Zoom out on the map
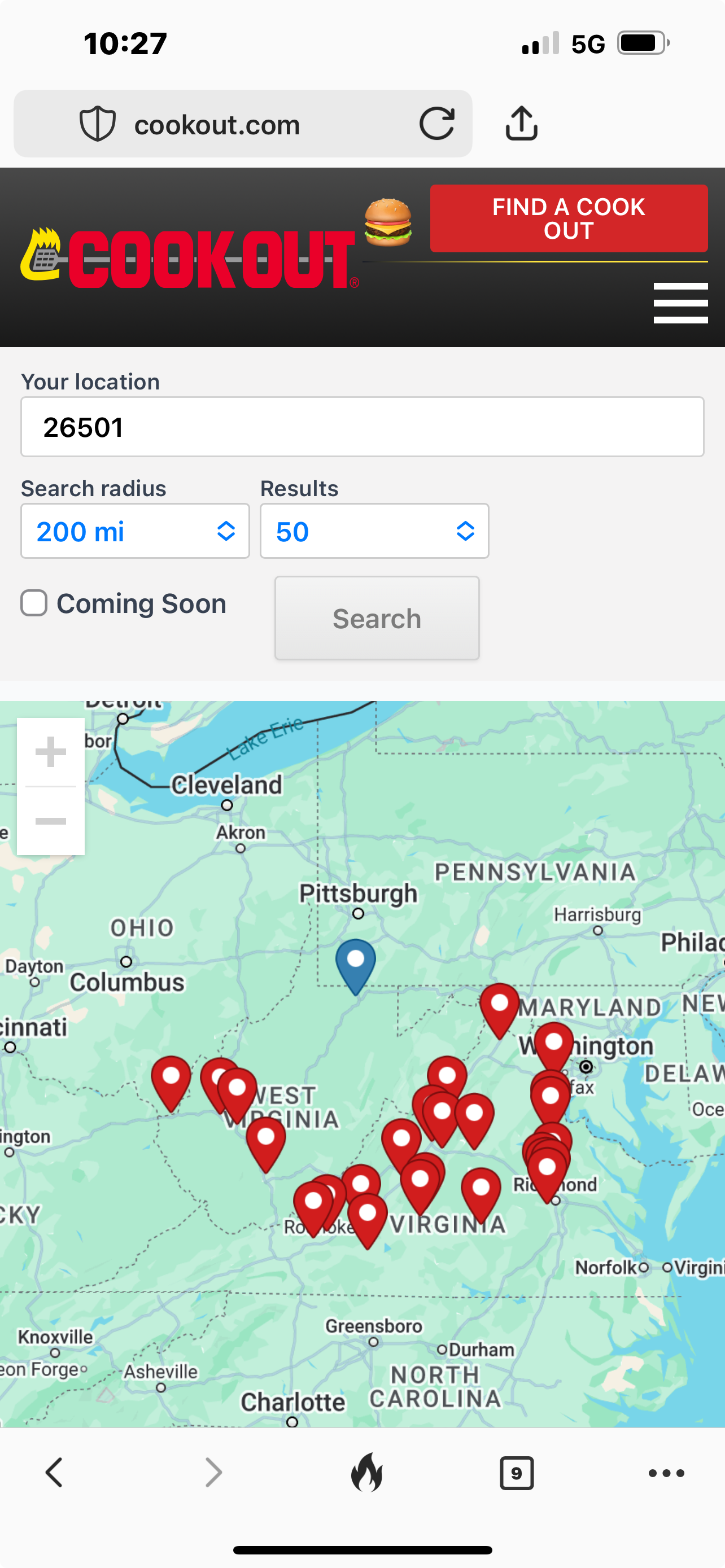The width and height of the screenshot is (725, 1568). tap(51, 821)
